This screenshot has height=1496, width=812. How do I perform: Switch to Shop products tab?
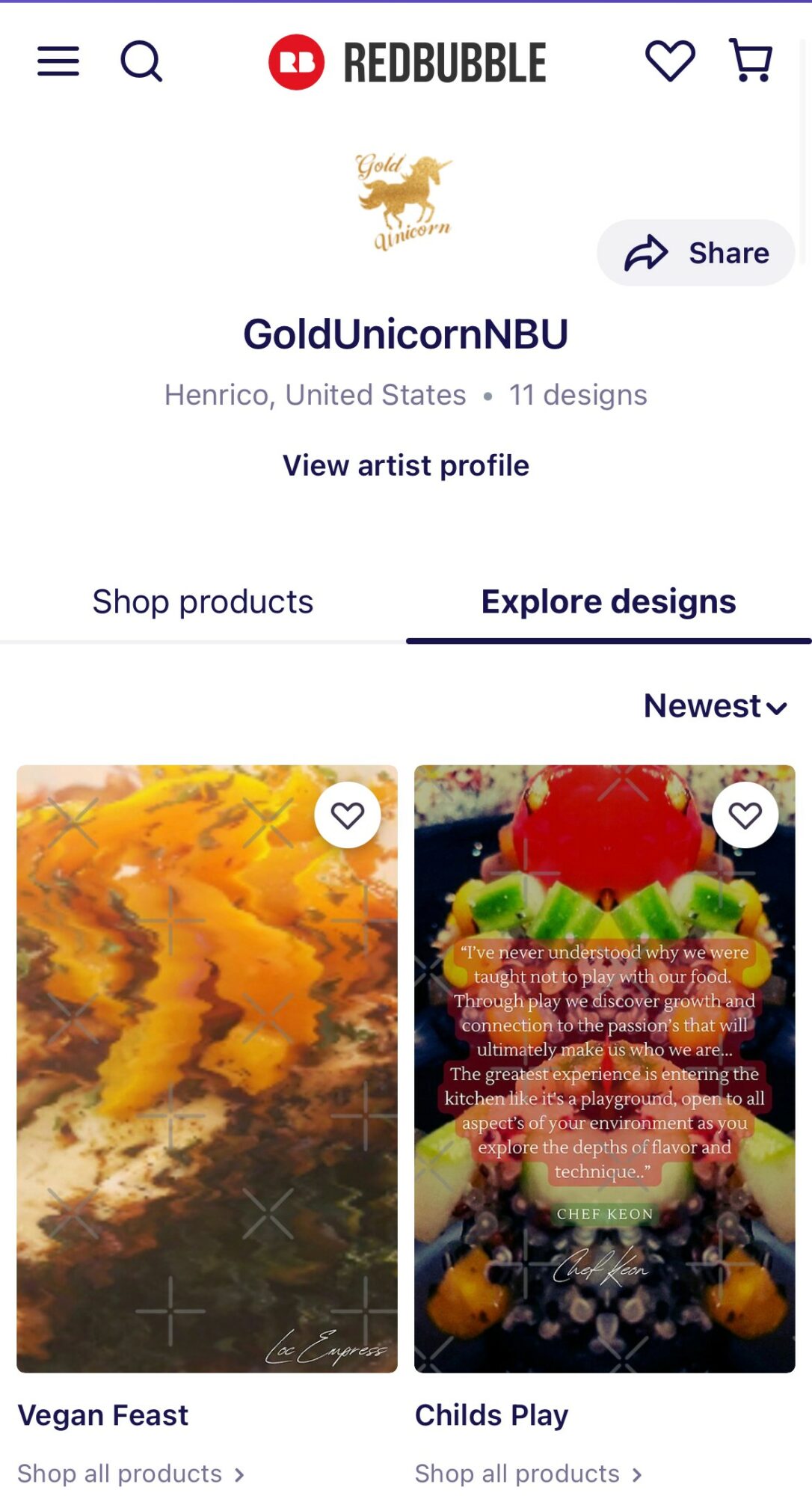tap(203, 602)
